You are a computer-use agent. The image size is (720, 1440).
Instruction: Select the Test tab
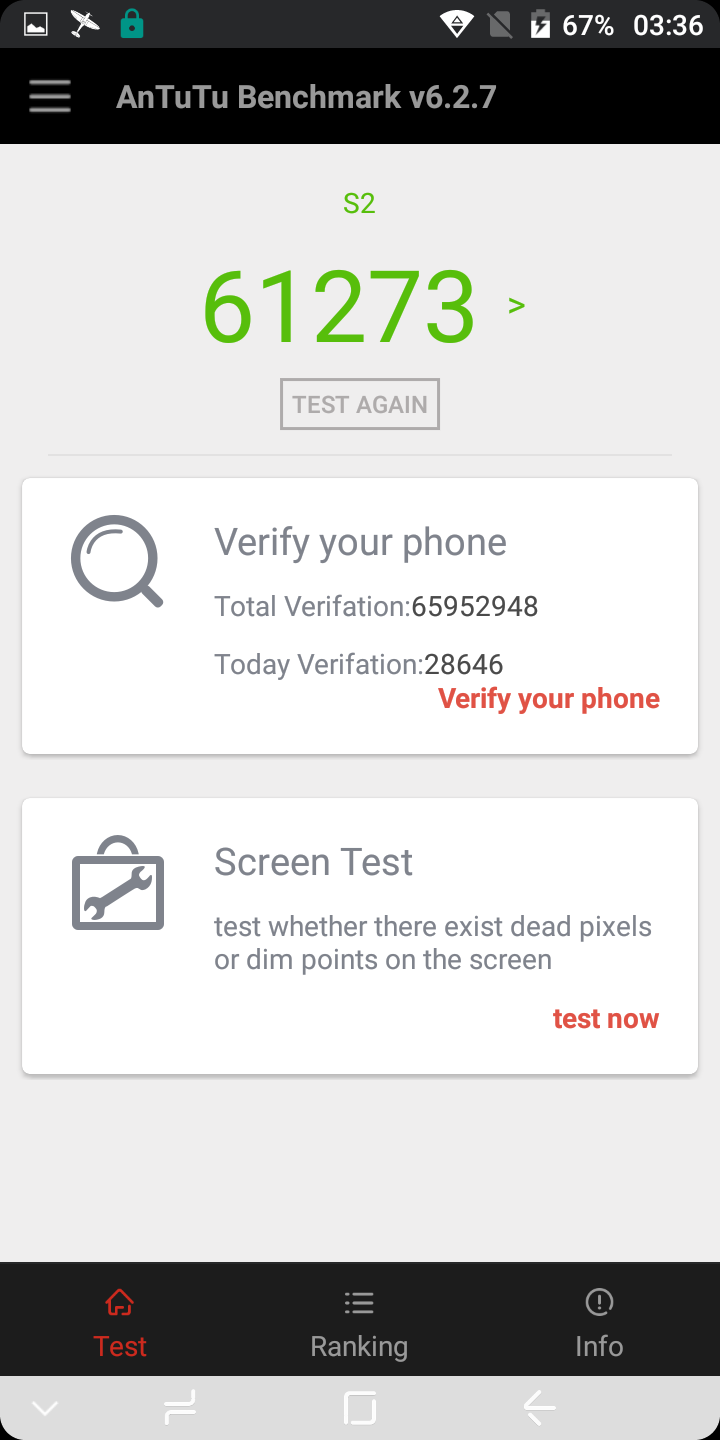120,1323
